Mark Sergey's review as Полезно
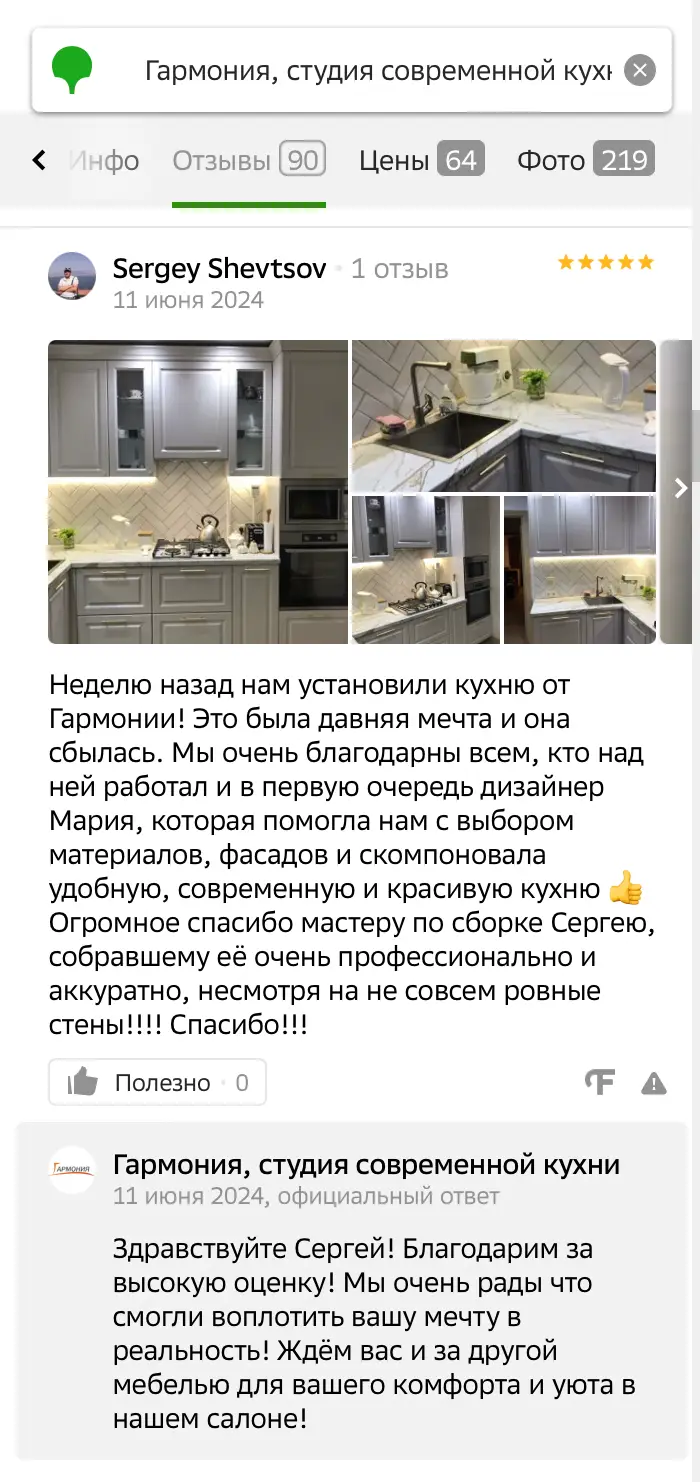700x1482 pixels. (x=157, y=1082)
